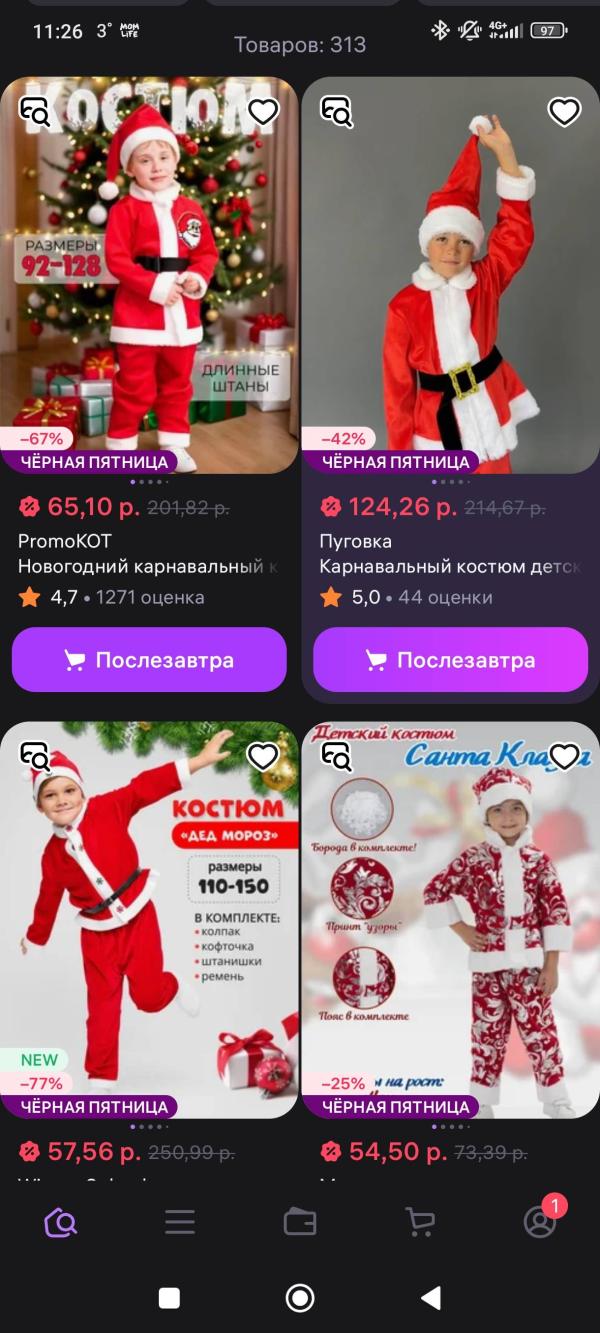This screenshot has height=1333, width=600.
Task: Switch to the wallet tab
Action: (300, 1222)
